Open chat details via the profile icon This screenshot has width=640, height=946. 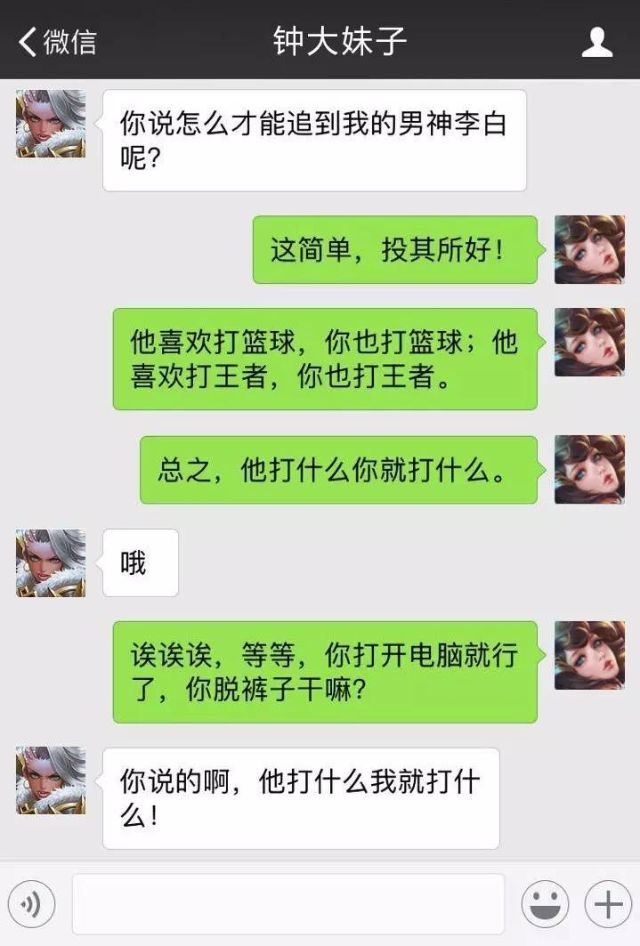point(597,41)
